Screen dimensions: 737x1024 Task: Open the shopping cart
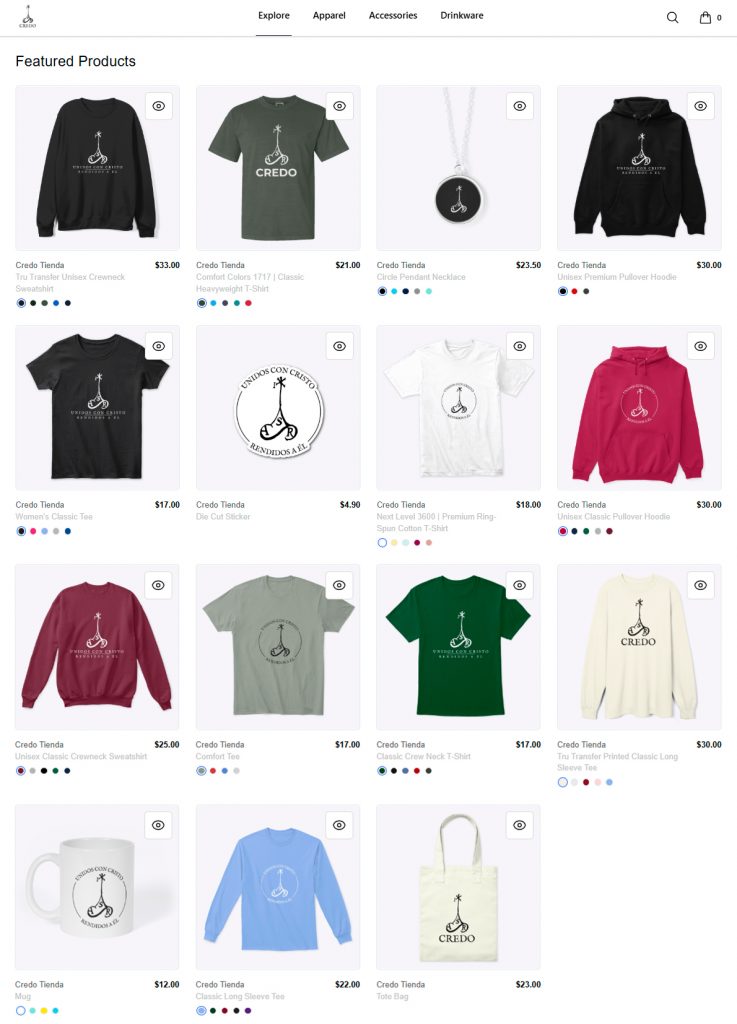[x=706, y=17]
